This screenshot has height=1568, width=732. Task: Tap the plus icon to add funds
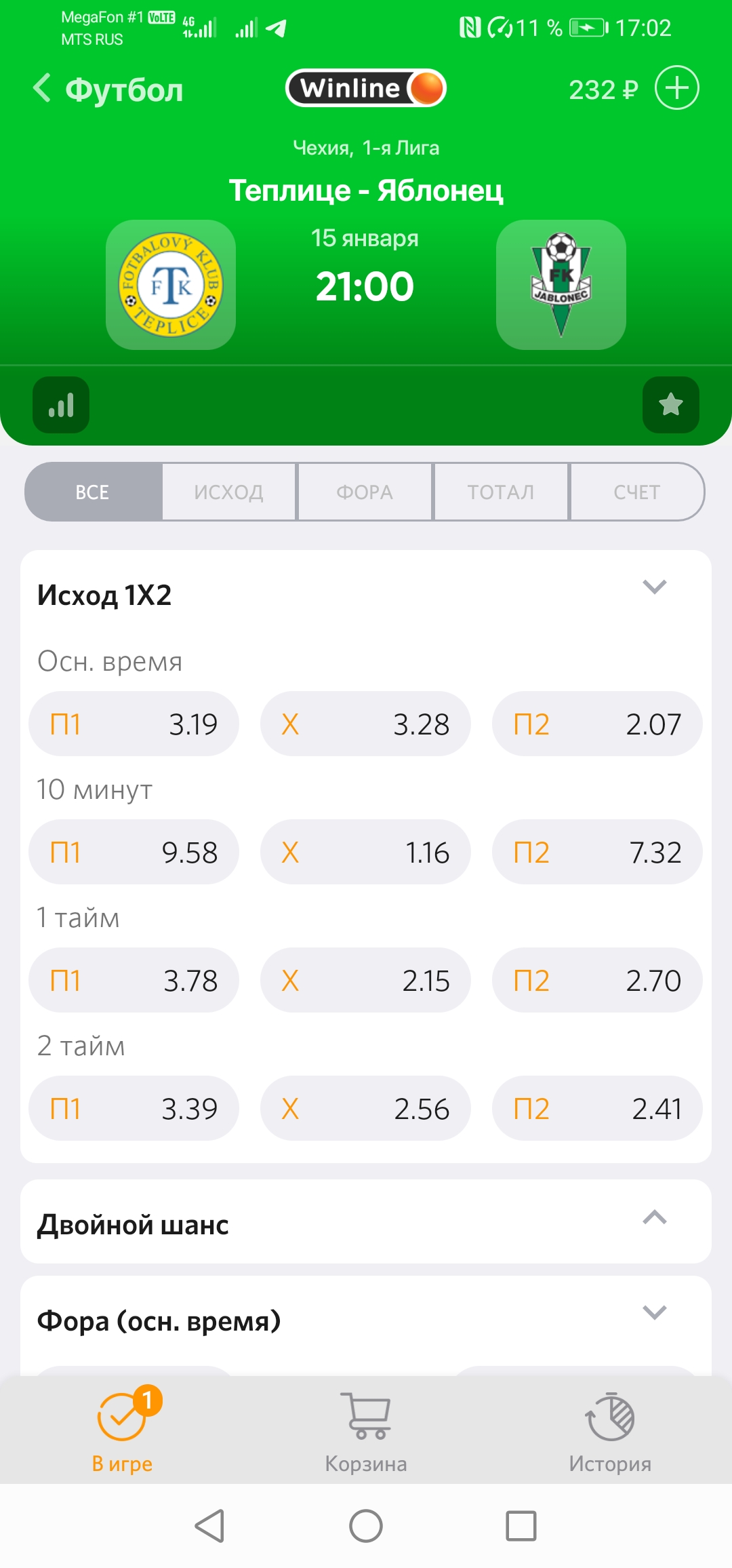tap(676, 88)
